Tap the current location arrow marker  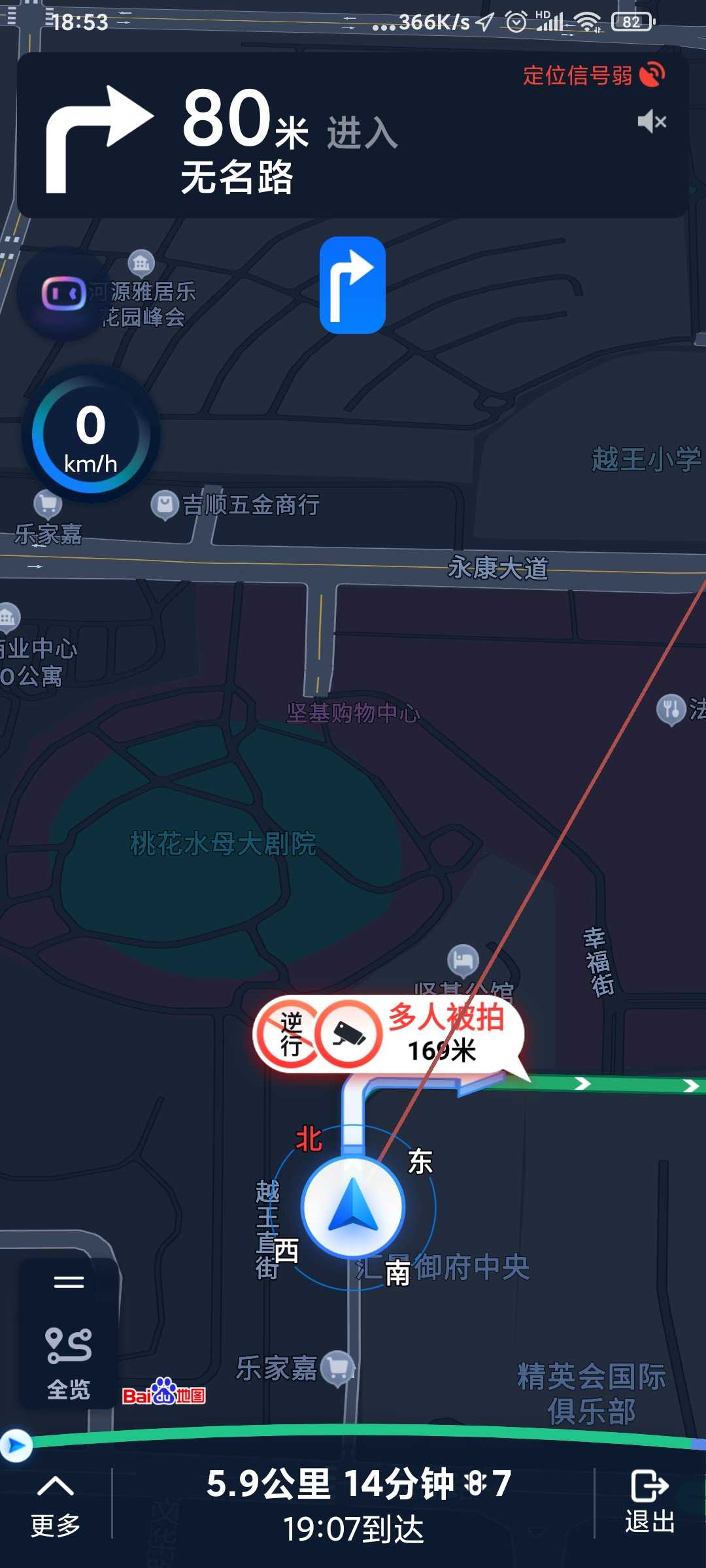click(353, 1207)
